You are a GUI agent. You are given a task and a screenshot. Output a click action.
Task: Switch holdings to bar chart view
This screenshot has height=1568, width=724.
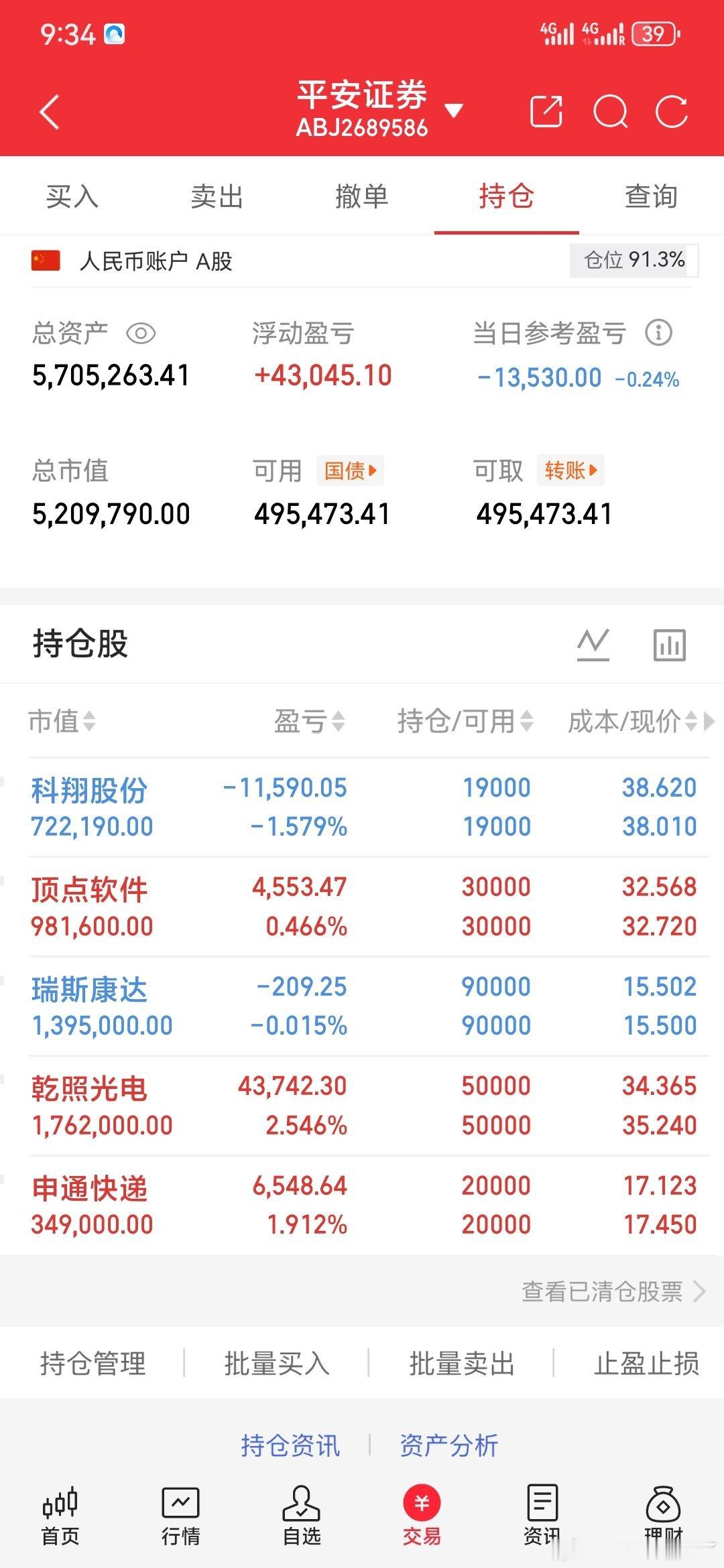(x=670, y=645)
